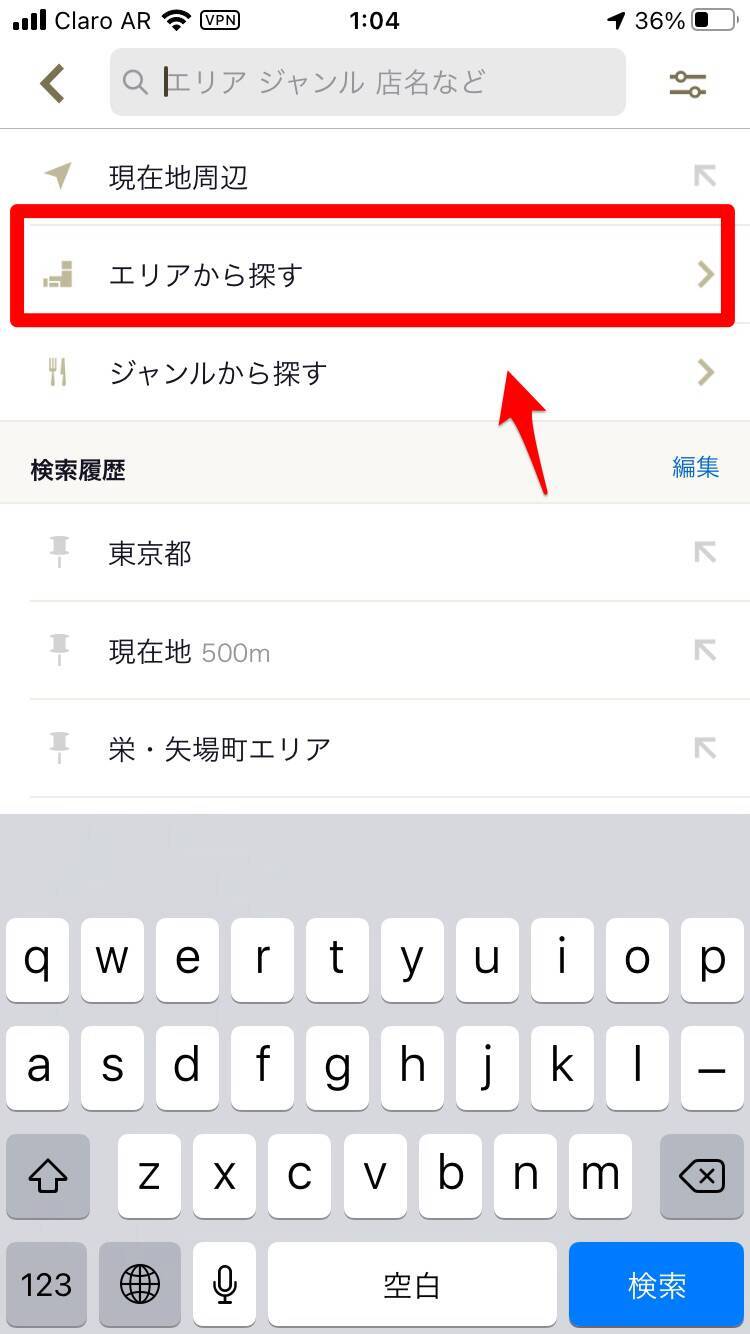750x1334 pixels.
Task: Select 現在地周辺 search option
Action: pyautogui.click(x=178, y=178)
